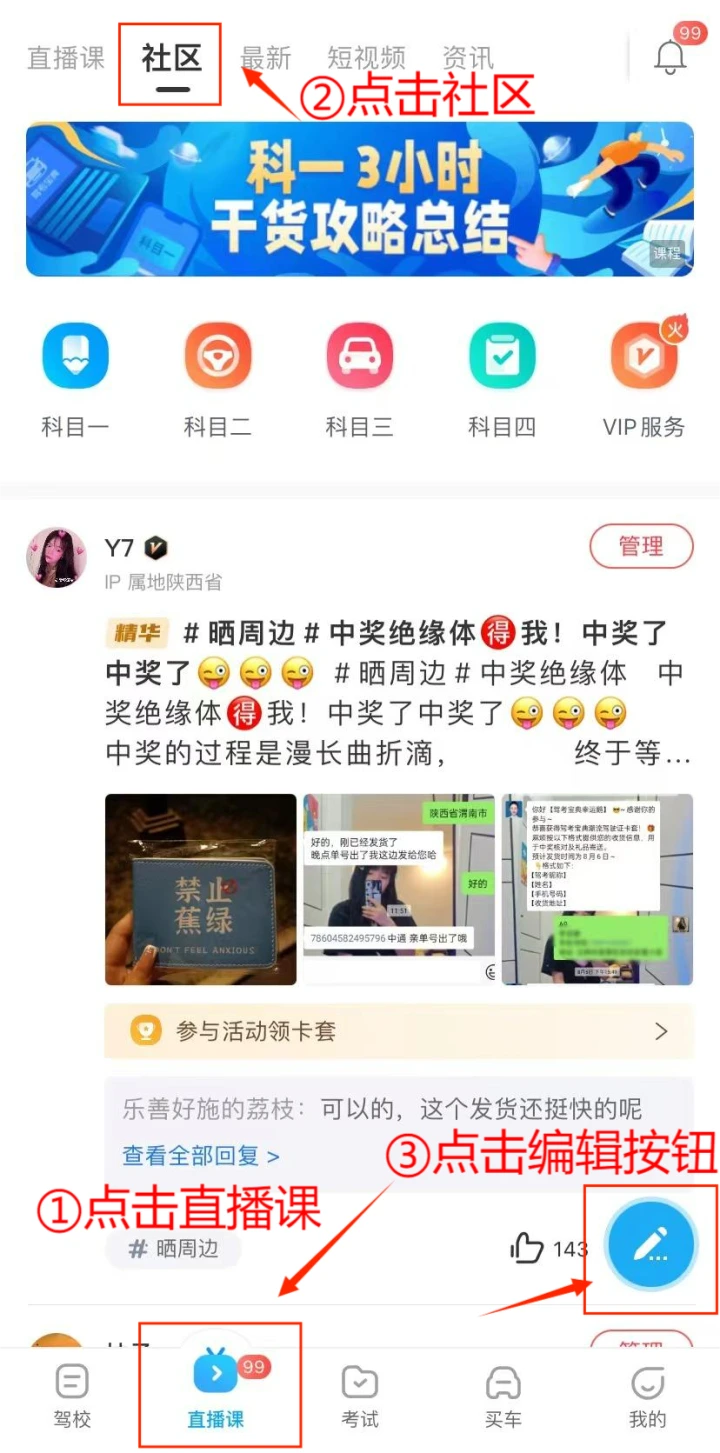Open the 禁止蕉绿 photo in Y7's post
The width and height of the screenshot is (720, 1453).
point(201,889)
